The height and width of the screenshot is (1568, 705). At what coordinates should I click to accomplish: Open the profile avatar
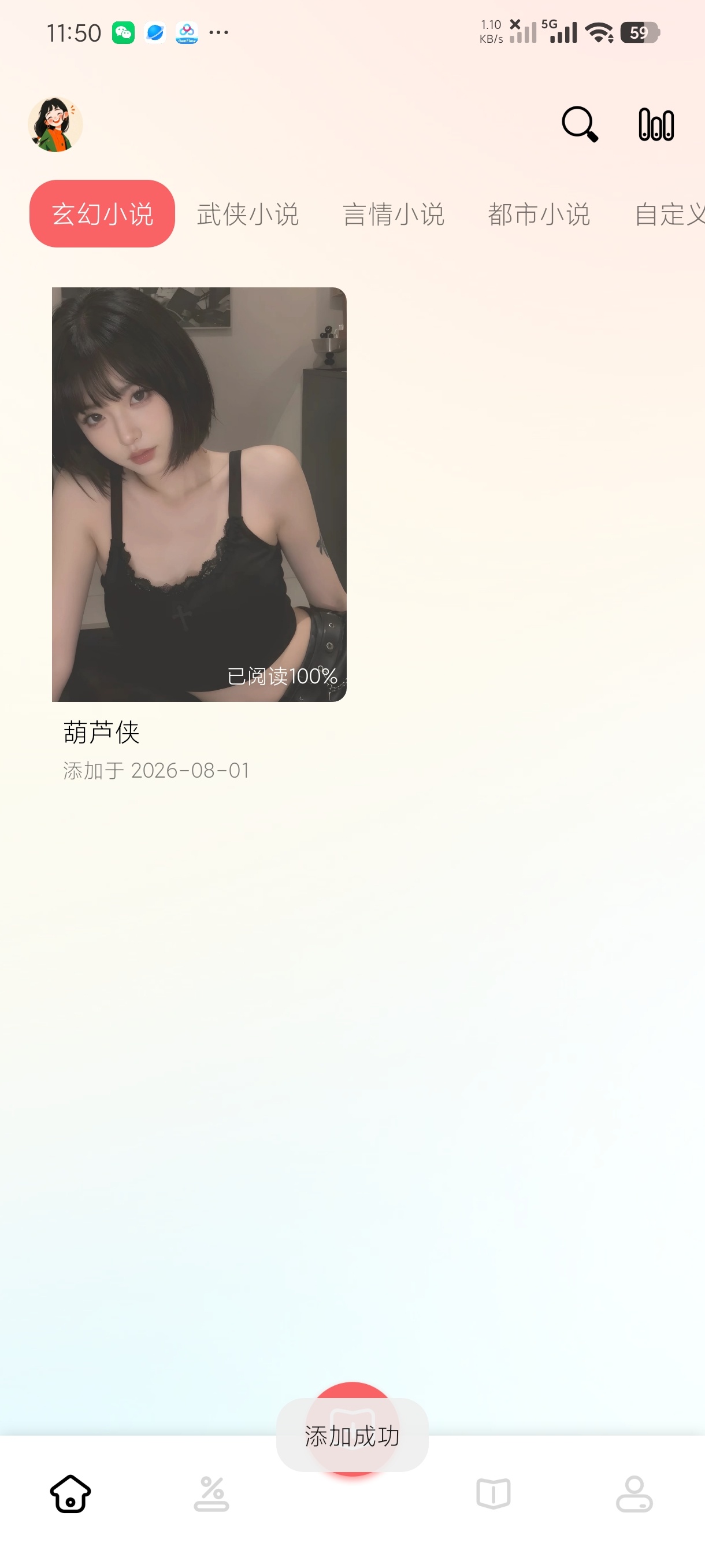55,124
